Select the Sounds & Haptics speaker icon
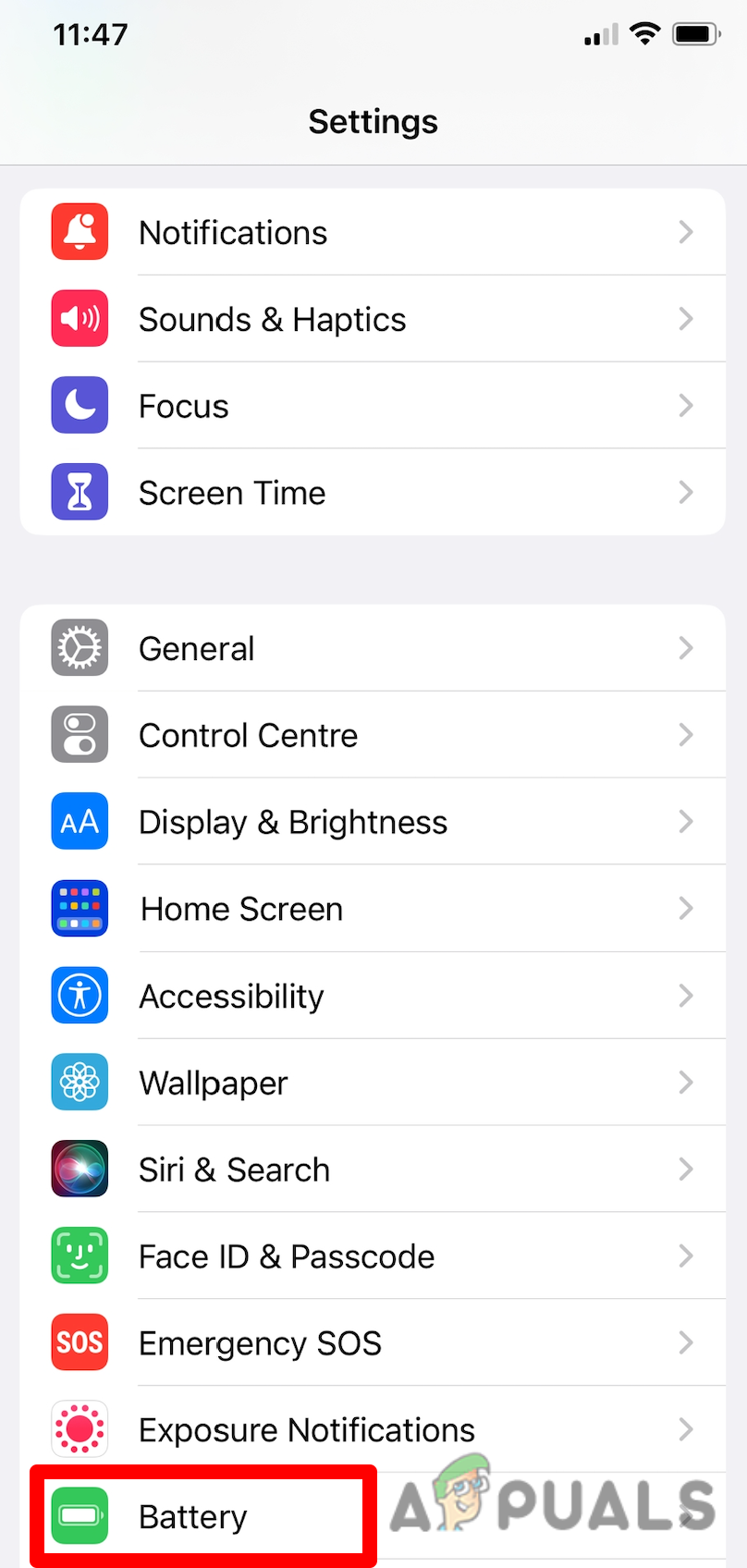The height and width of the screenshot is (1568, 747). [80, 318]
